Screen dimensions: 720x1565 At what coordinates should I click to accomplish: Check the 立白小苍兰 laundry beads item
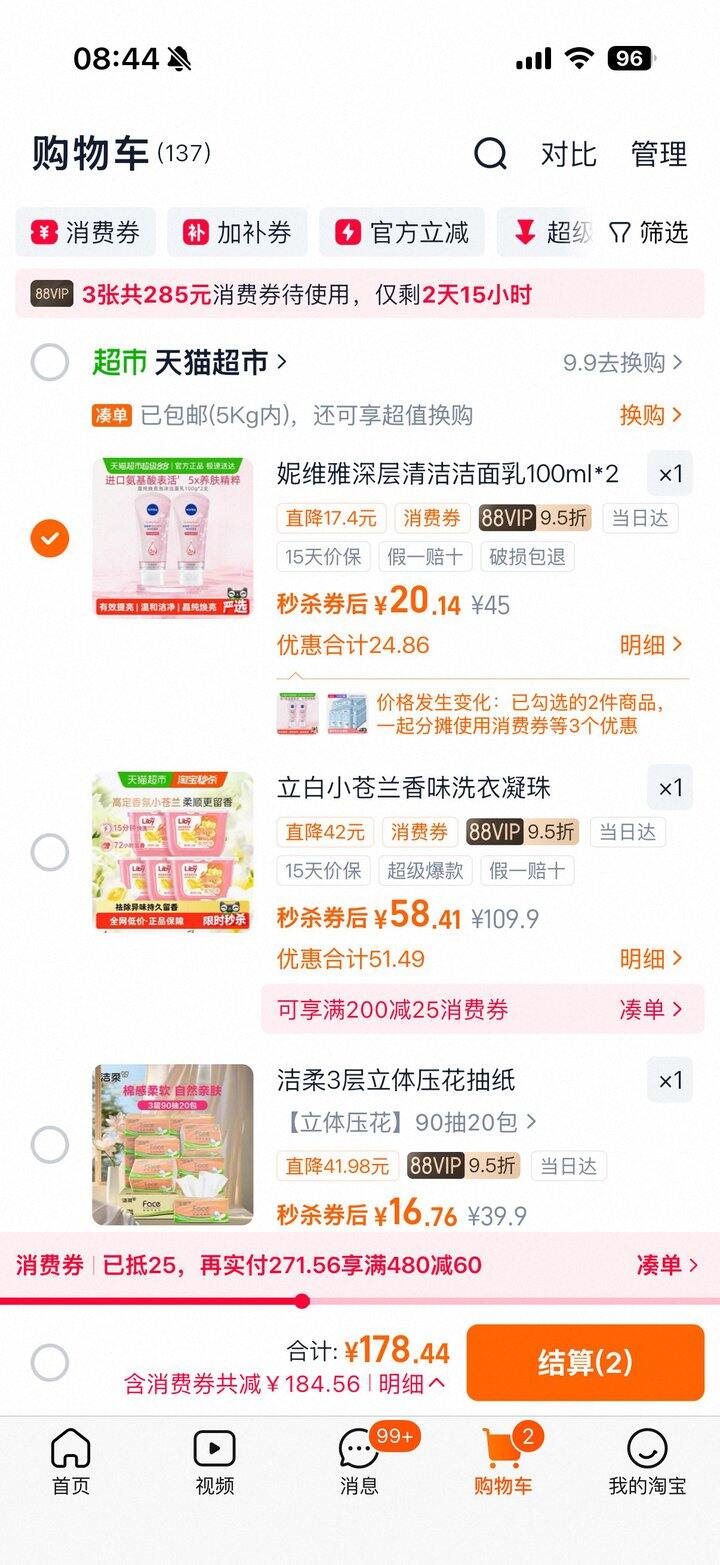pos(50,853)
